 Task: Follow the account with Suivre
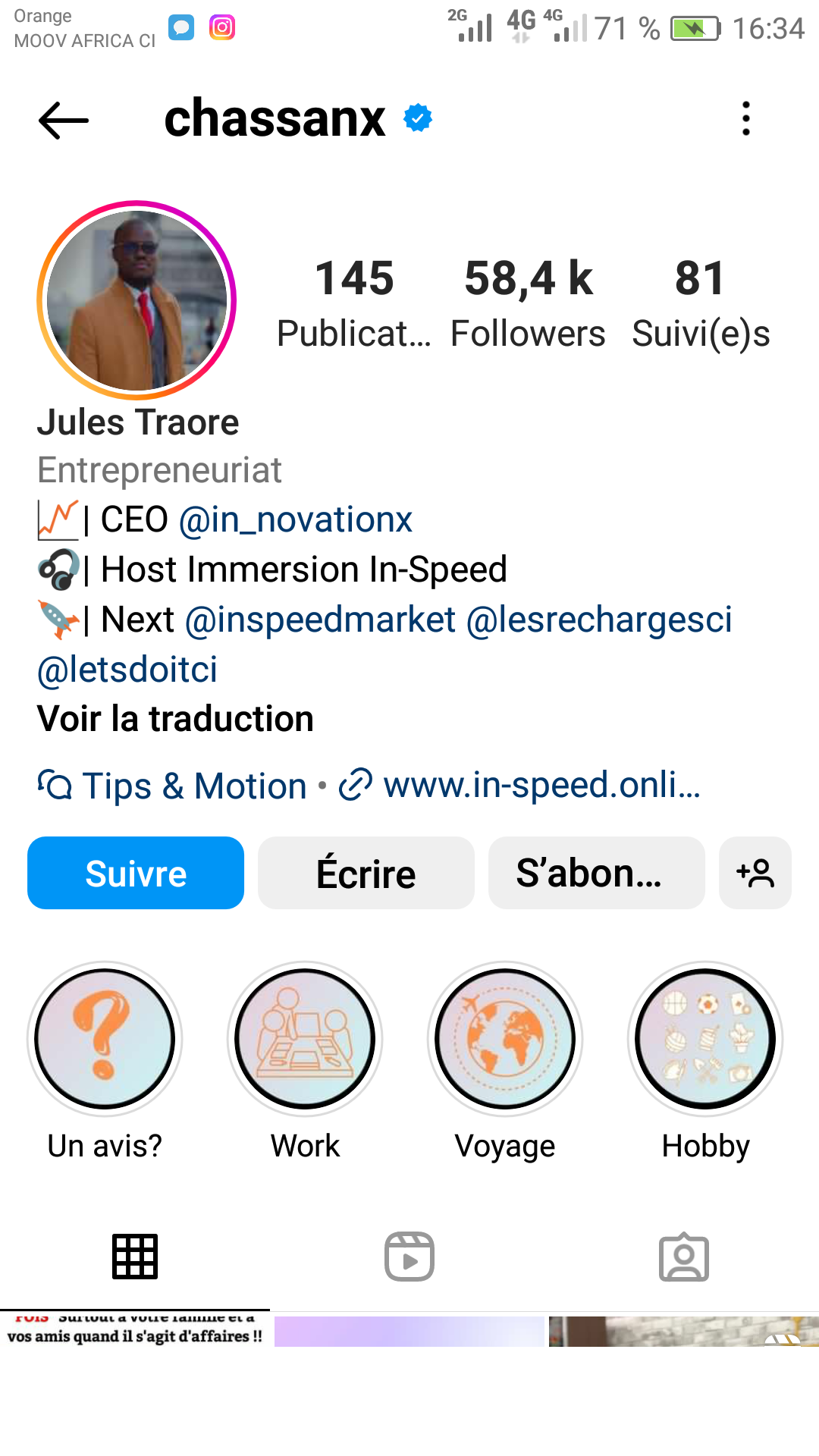coord(136,873)
